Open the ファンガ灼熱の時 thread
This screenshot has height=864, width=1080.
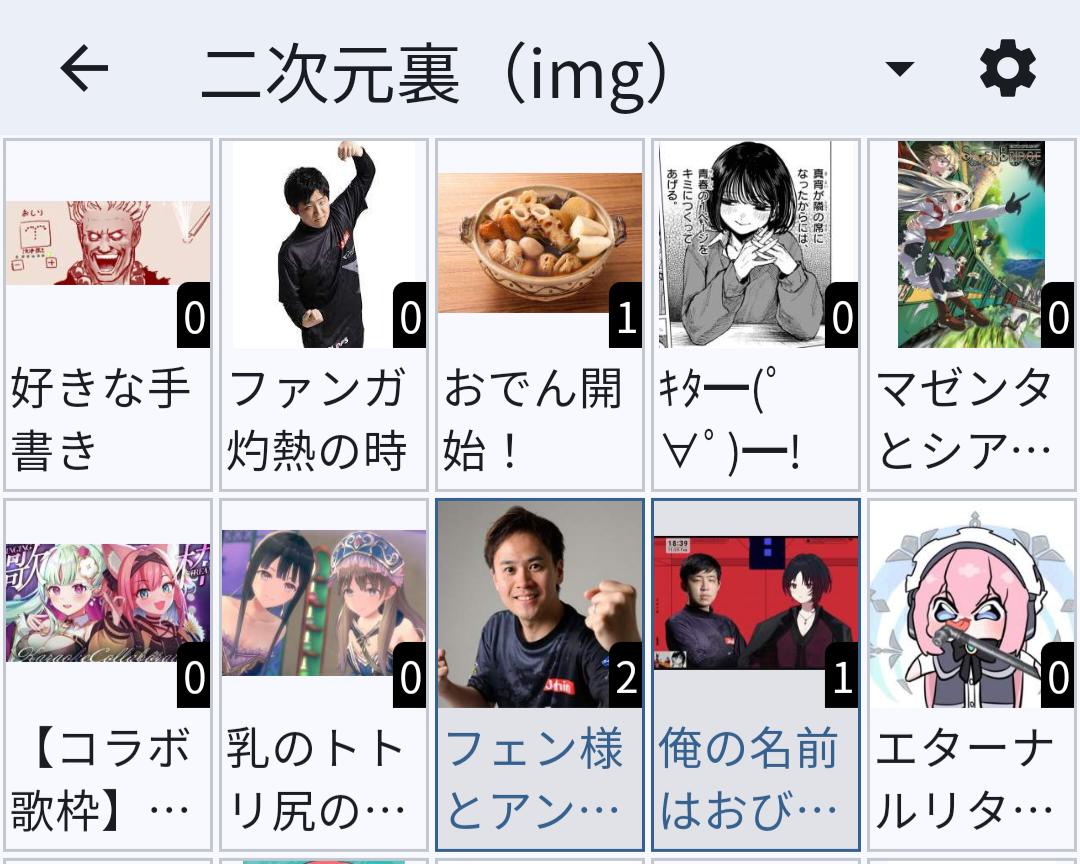(324, 315)
